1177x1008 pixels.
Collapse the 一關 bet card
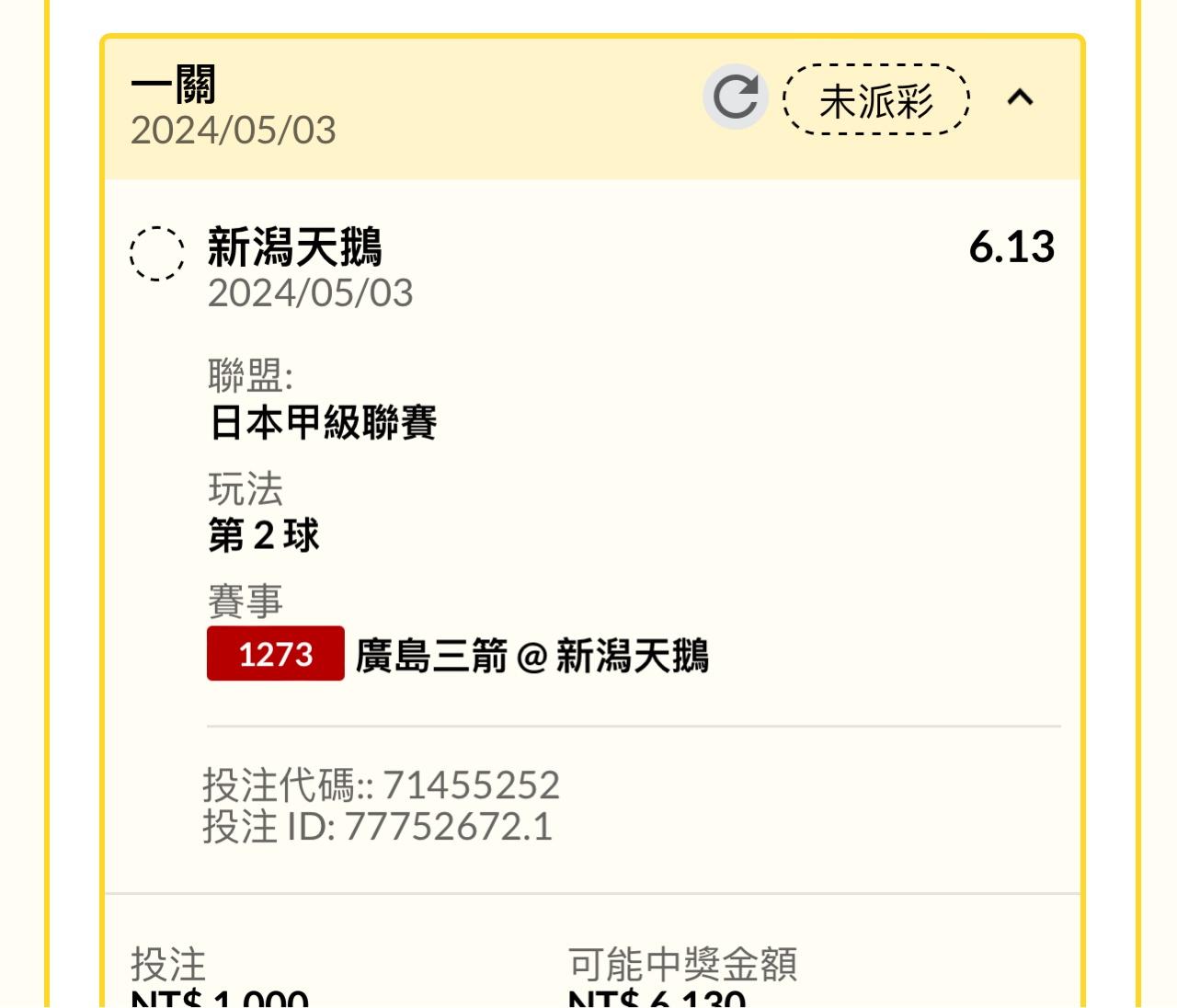[1020, 97]
